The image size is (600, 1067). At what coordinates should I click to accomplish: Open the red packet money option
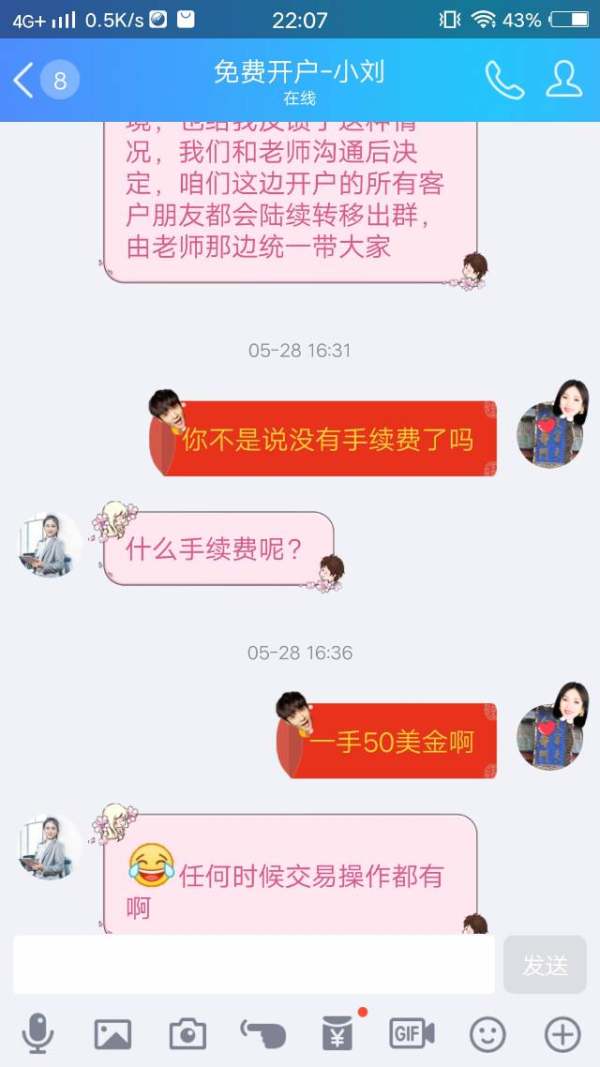point(338,1034)
